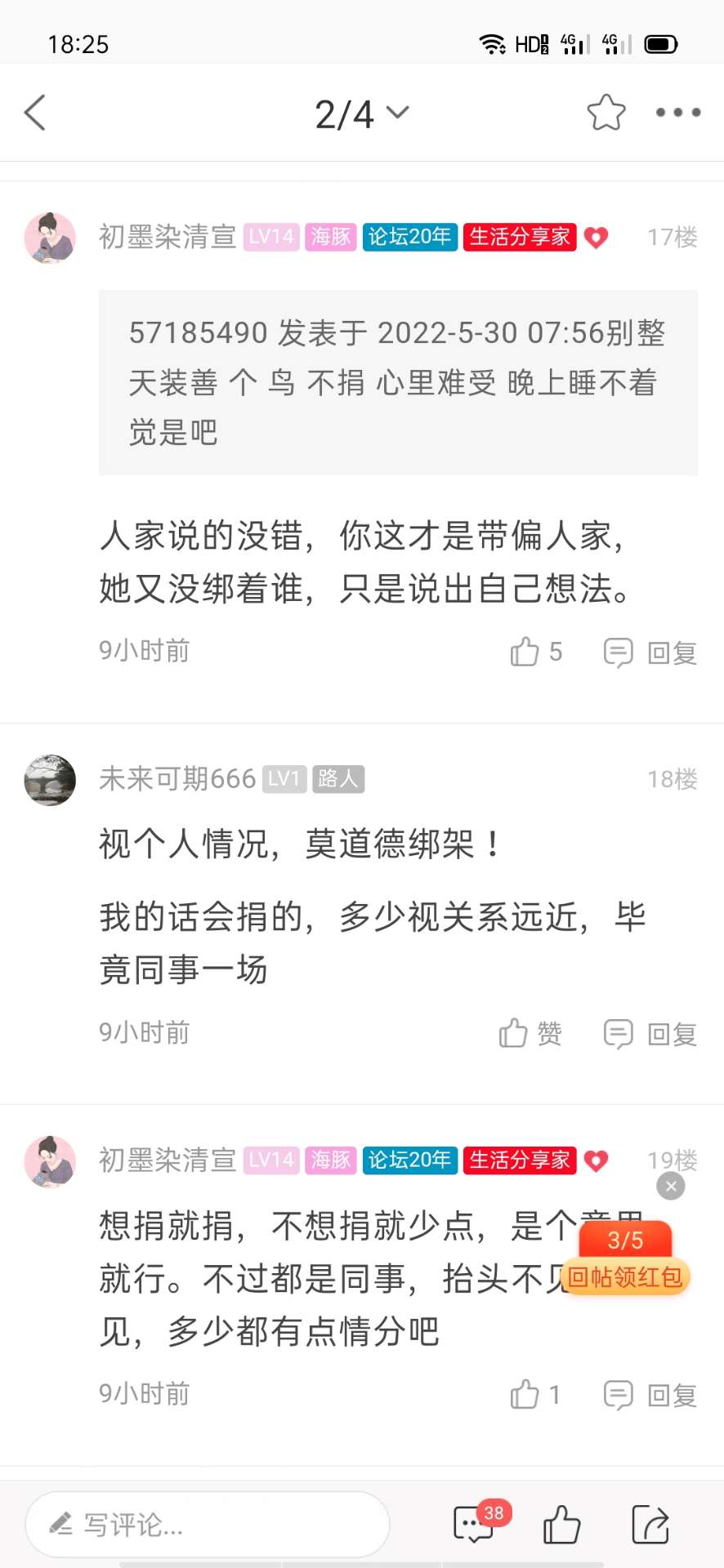
Task: Go back from this thread
Action: 35,113
